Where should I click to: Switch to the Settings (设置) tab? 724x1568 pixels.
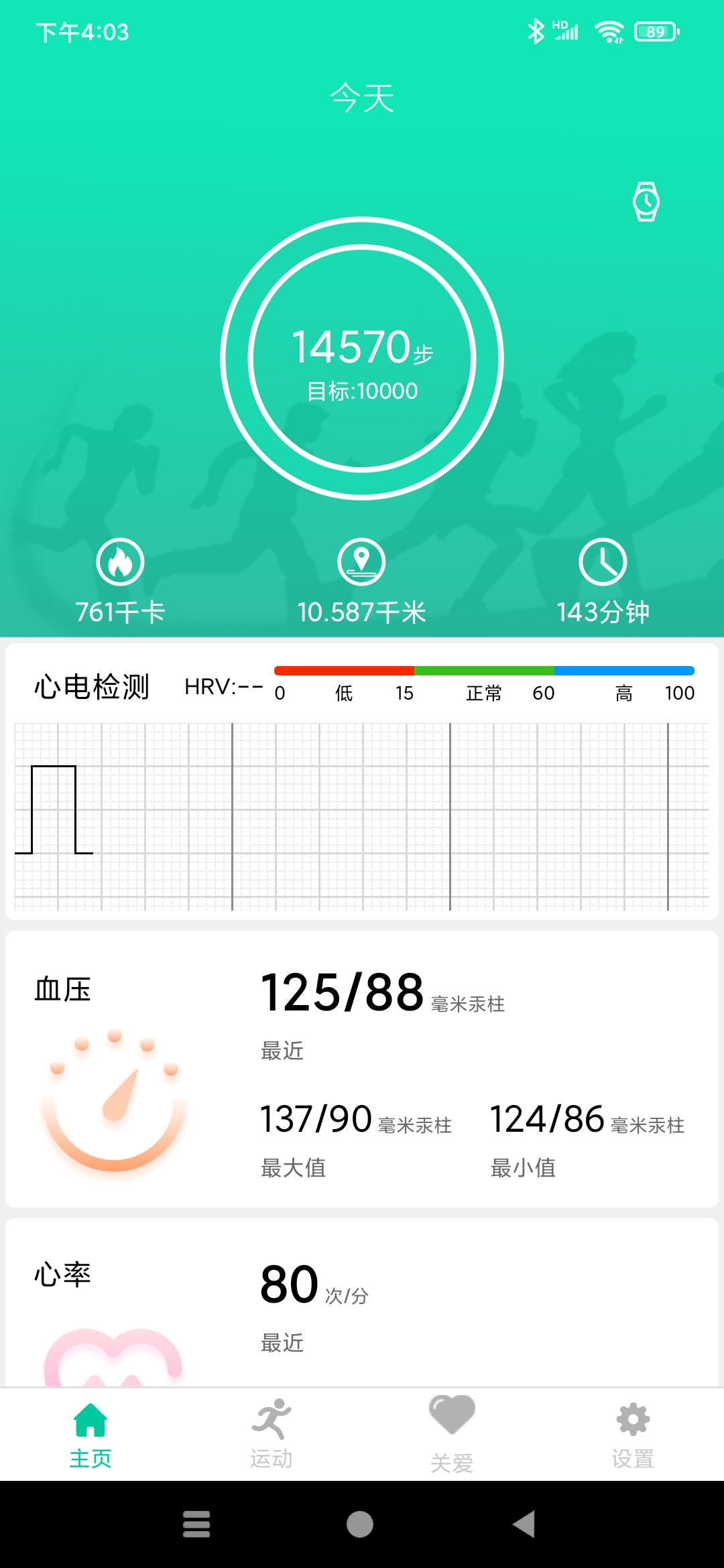point(633,1434)
